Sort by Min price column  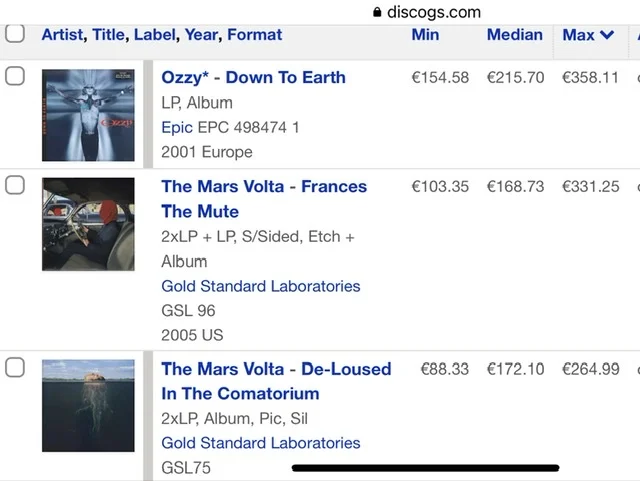click(x=425, y=34)
